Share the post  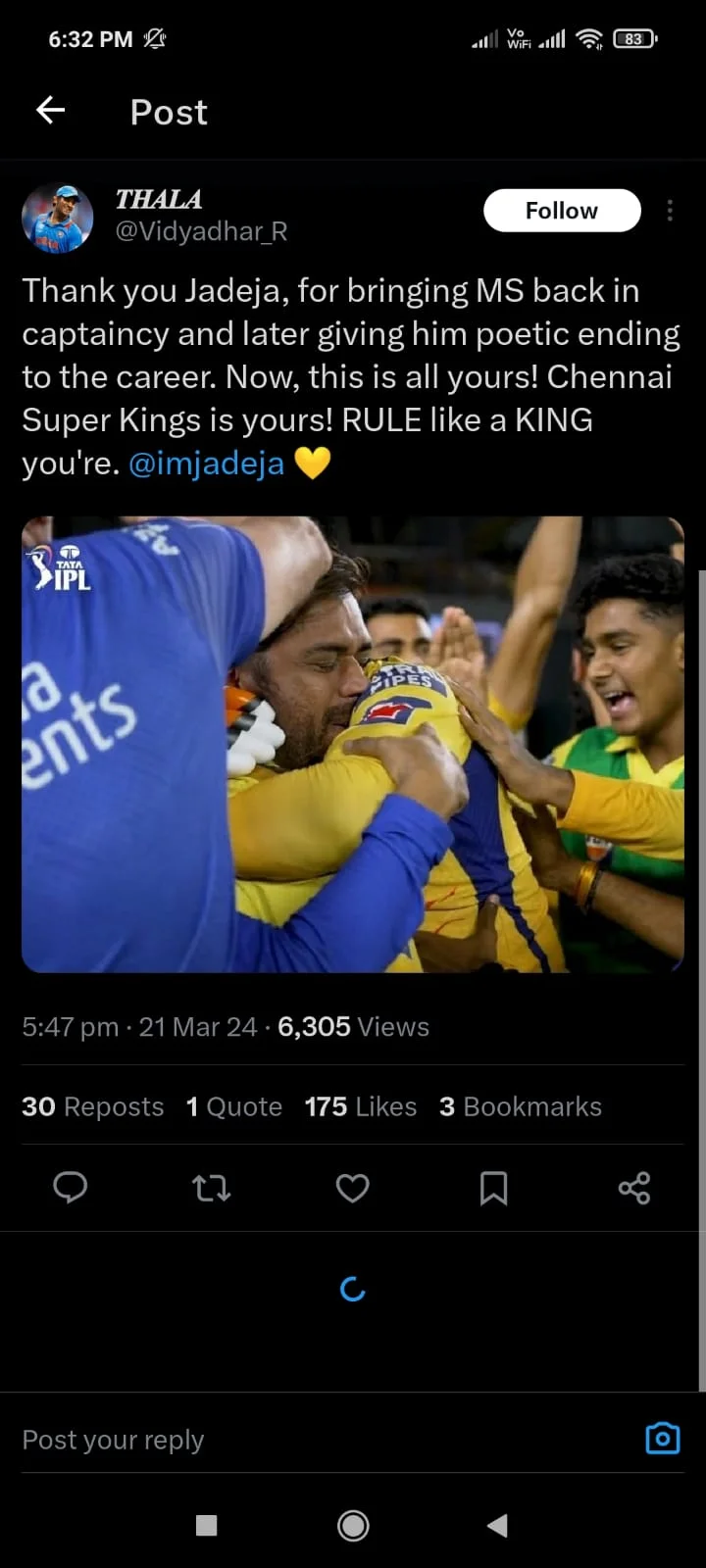pos(634,1188)
